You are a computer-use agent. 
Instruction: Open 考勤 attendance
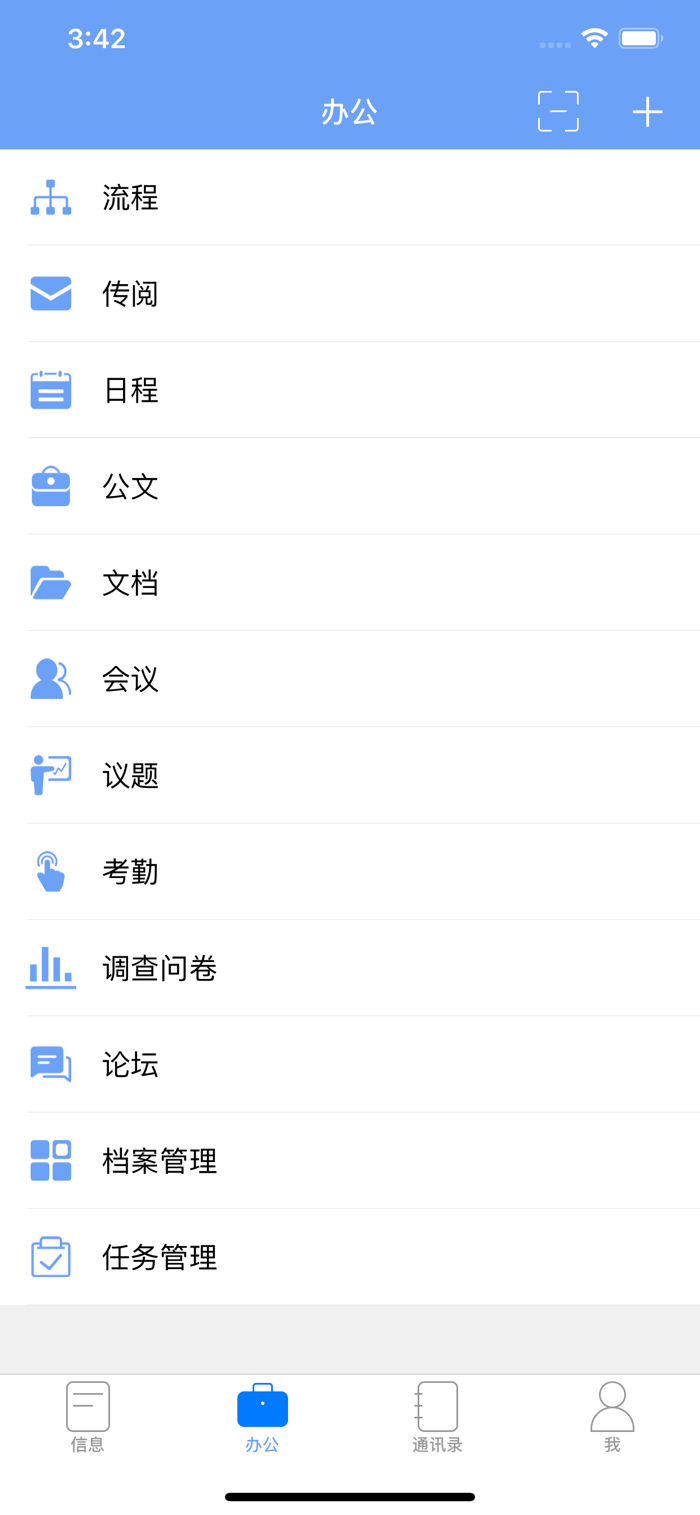(x=350, y=872)
